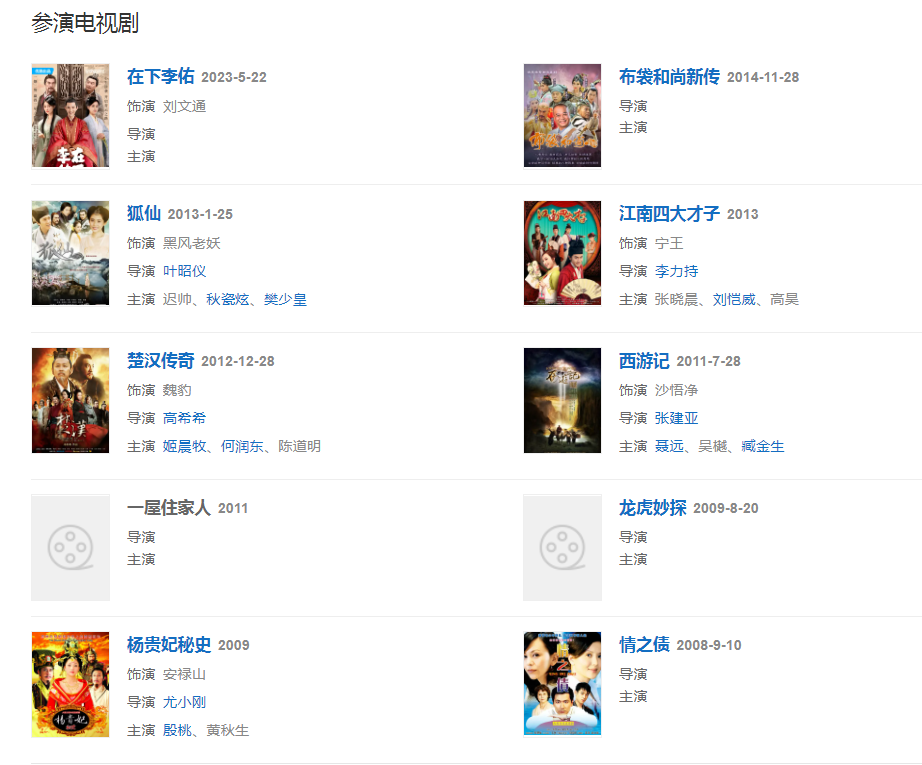Open actor 秋瓷炫's page
Viewport: 922px width, 765px height.
tap(228, 299)
